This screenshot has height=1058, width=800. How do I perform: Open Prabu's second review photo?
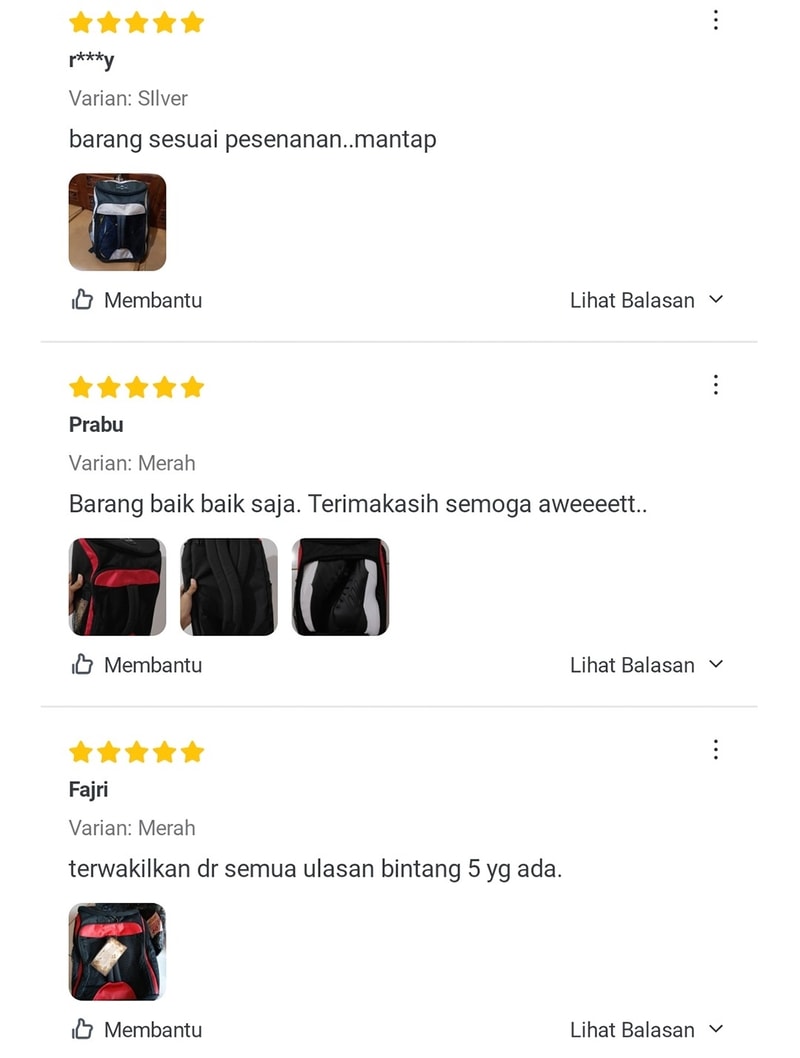tap(229, 587)
